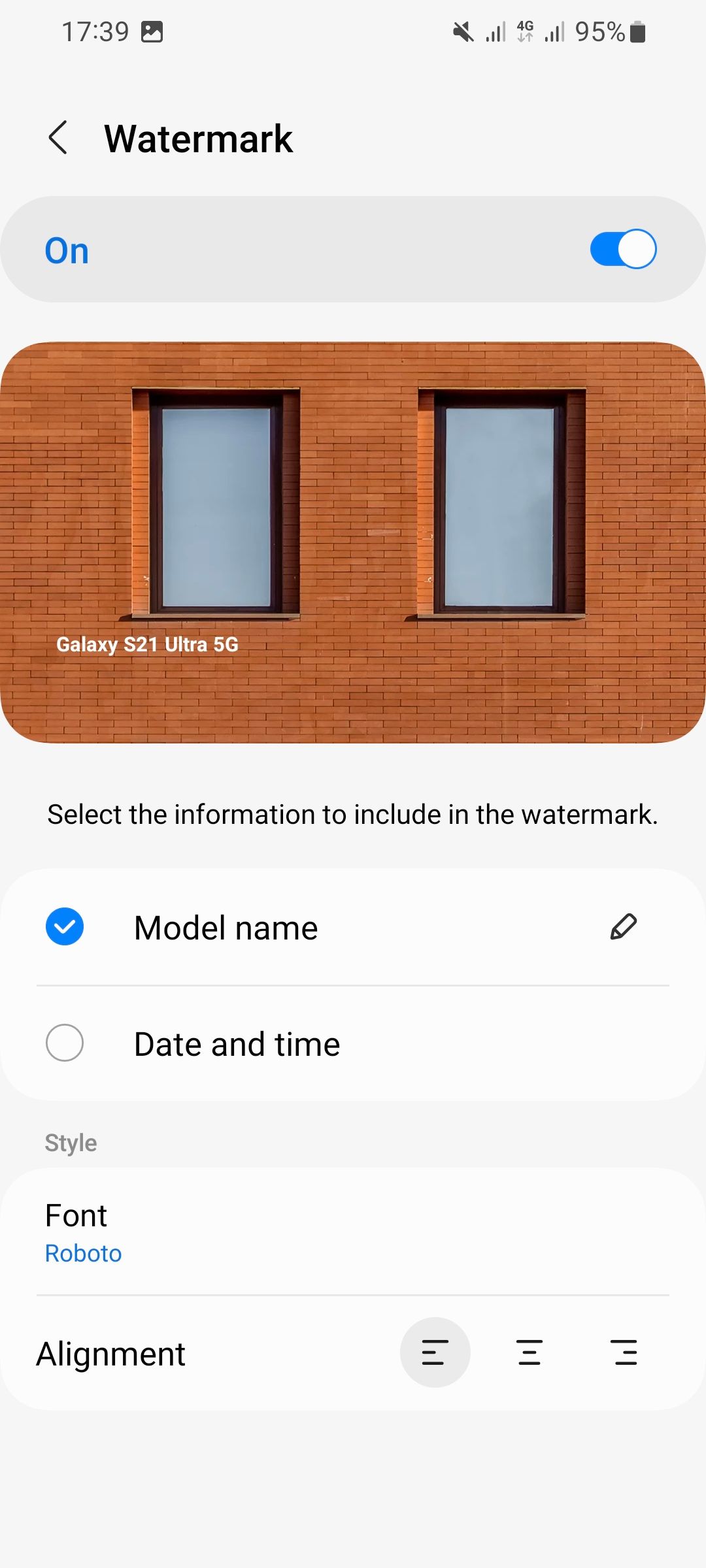The height and width of the screenshot is (1568, 706).
Task: Tap the back arrow to leave Watermark settings
Action: point(58,137)
